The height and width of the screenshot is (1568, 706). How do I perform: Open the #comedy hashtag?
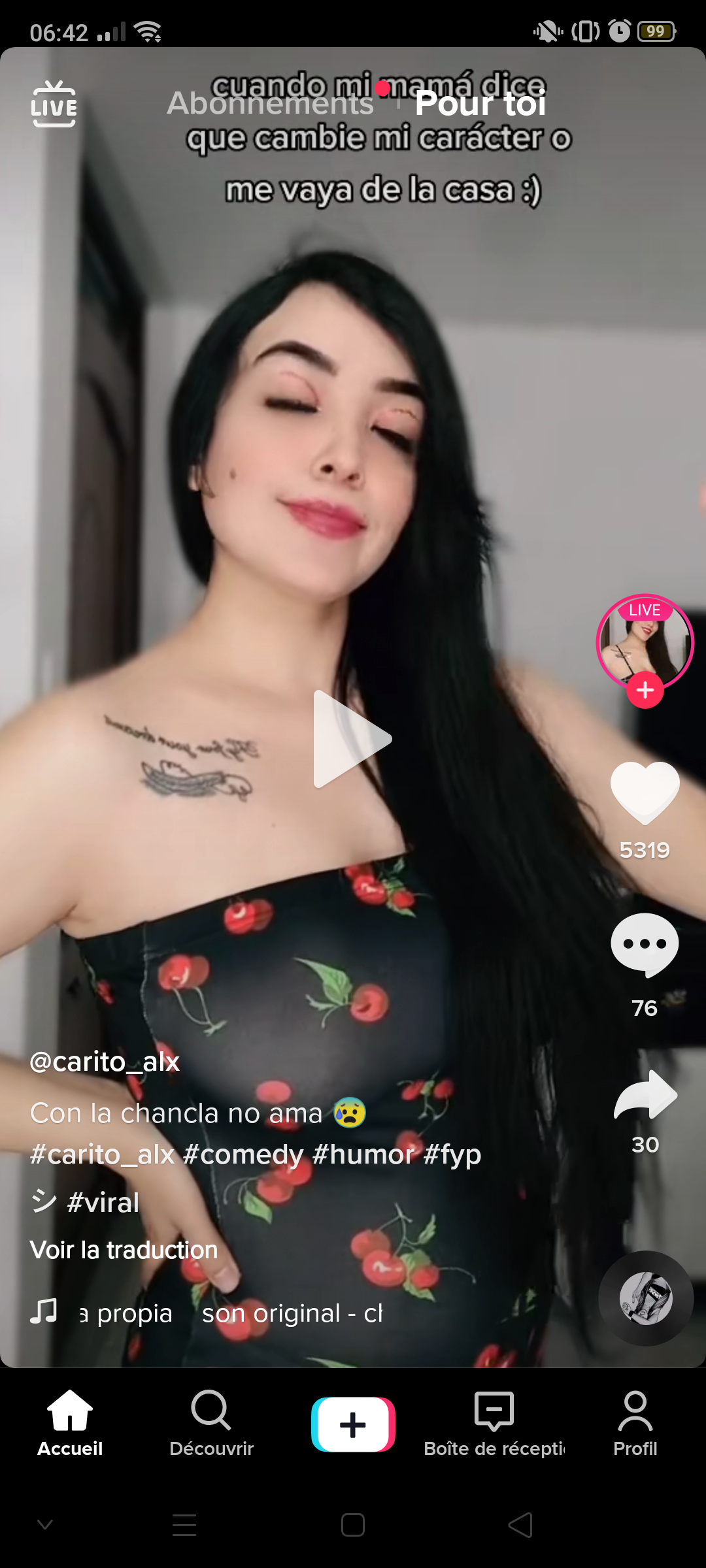(243, 1154)
